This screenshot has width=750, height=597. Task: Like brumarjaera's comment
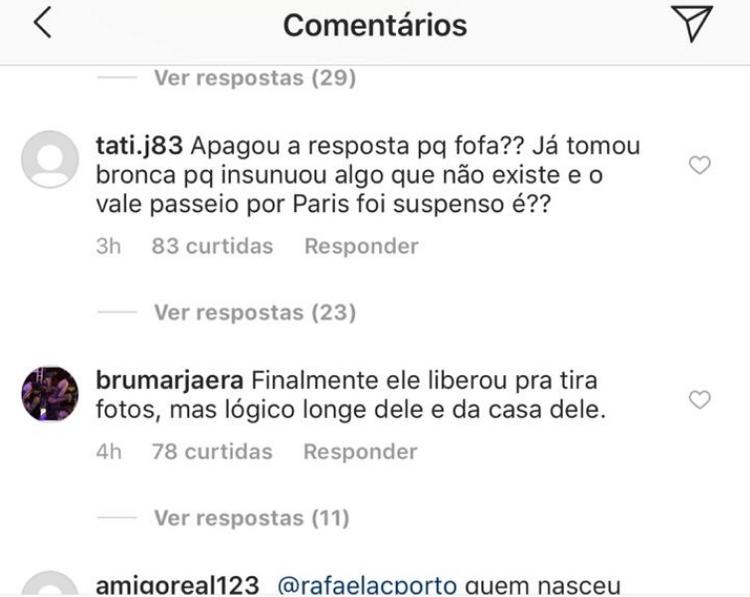tap(700, 400)
